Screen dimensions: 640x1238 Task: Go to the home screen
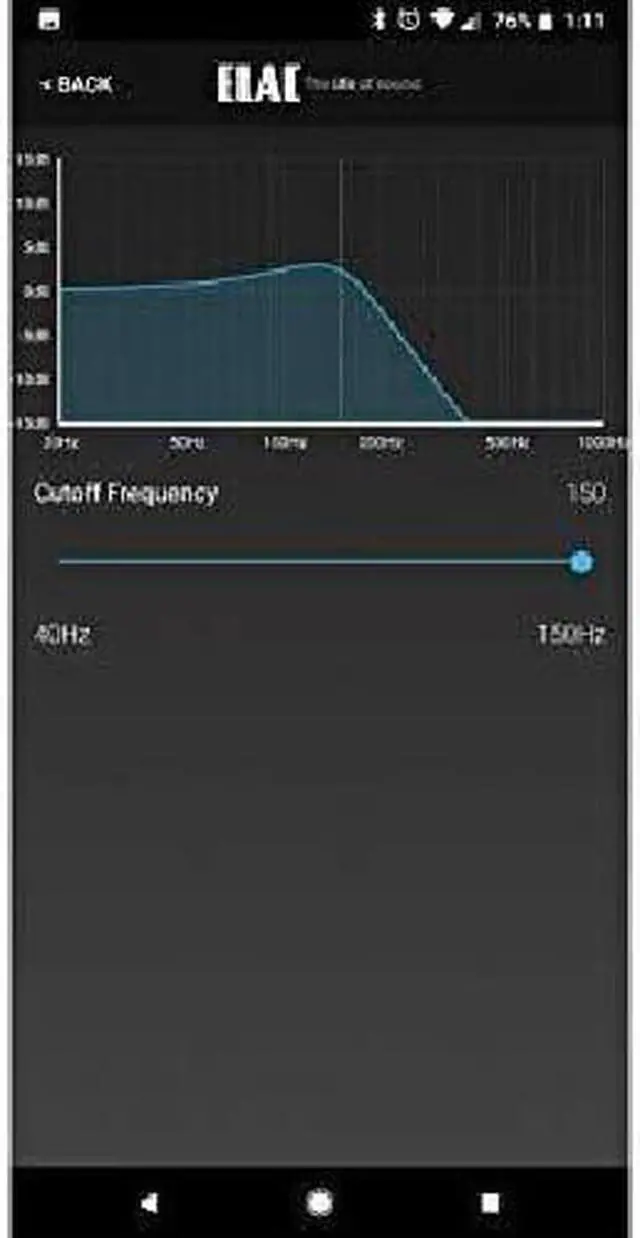(320, 1202)
